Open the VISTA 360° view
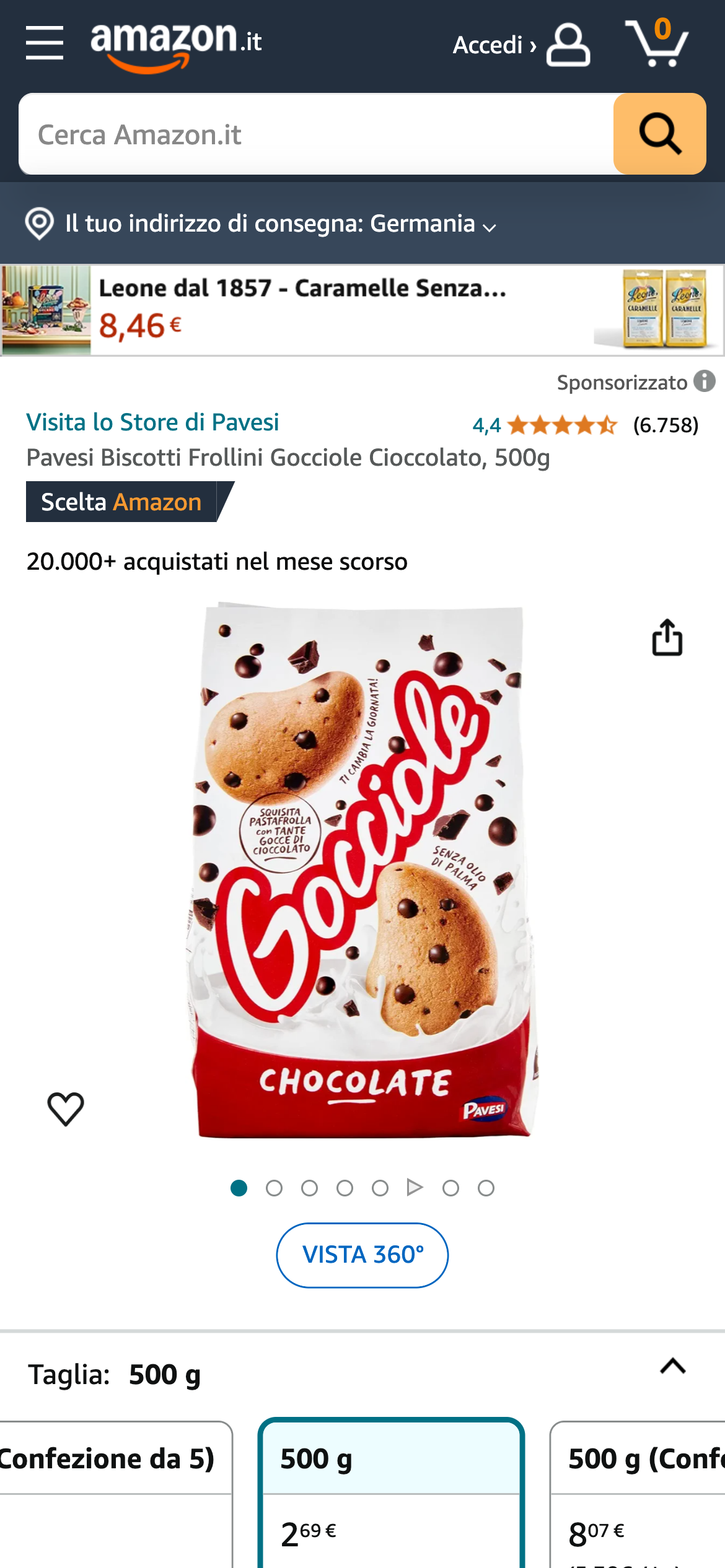This screenshot has width=725, height=1568. click(362, 1255)
